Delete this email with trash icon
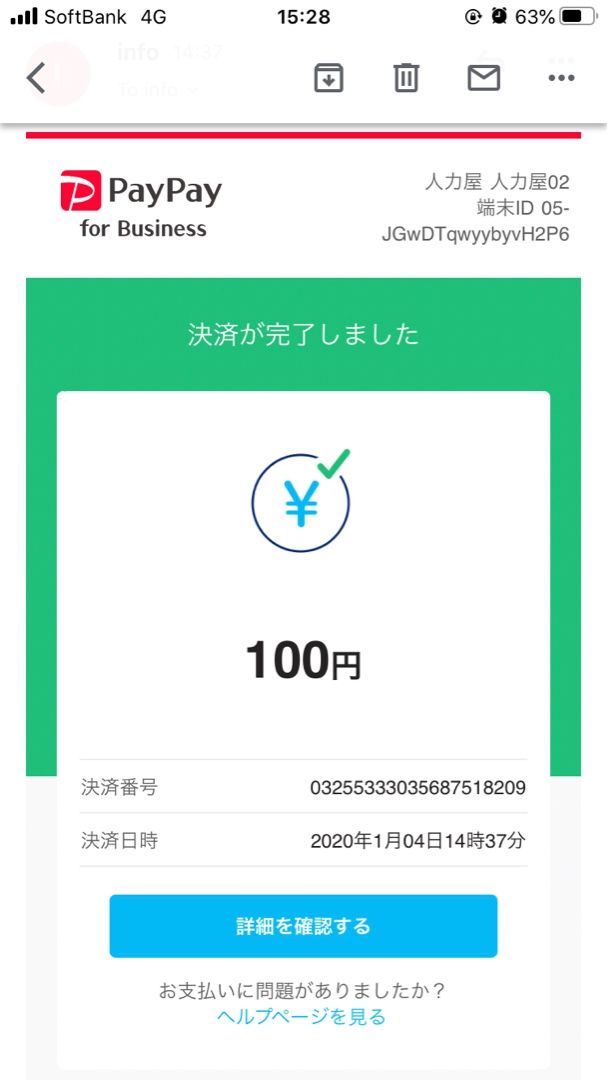608x1080 pixels. click(x=406, y=78)
